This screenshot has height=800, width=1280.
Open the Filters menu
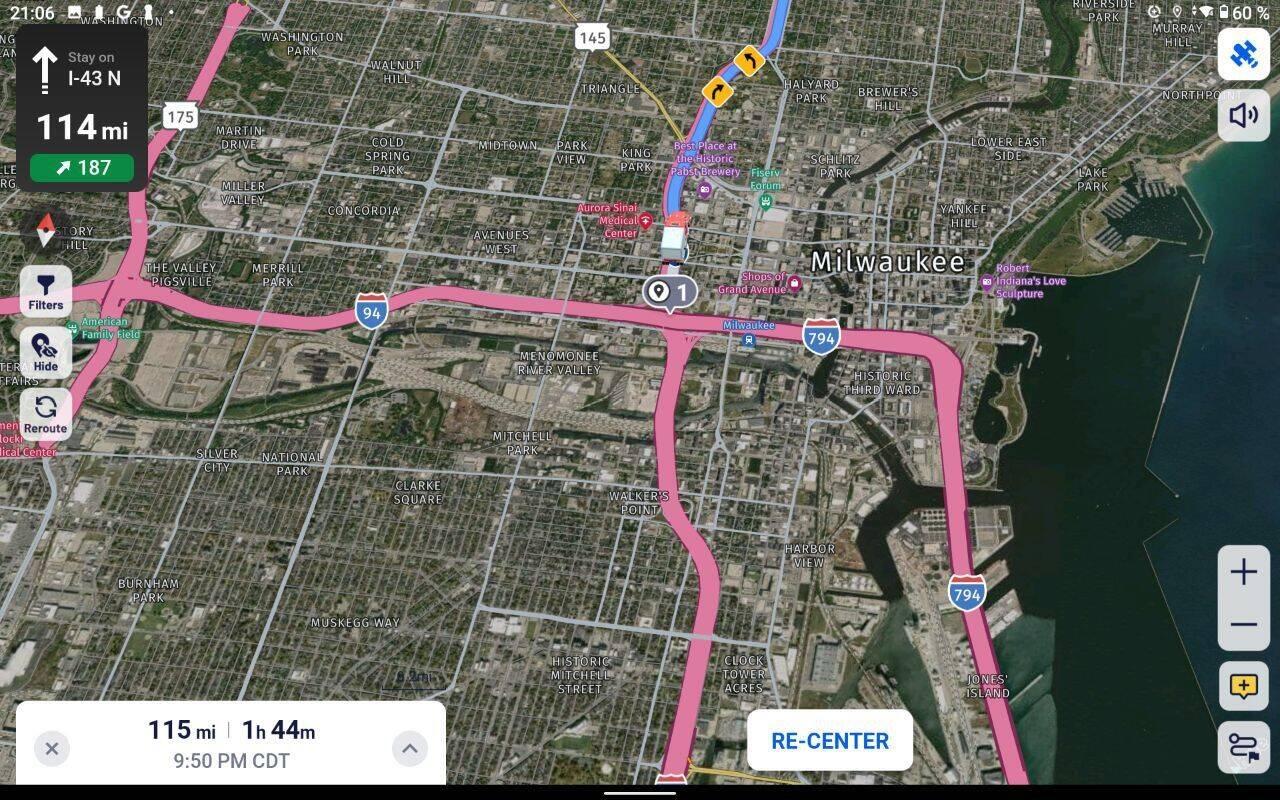point(45,291)
